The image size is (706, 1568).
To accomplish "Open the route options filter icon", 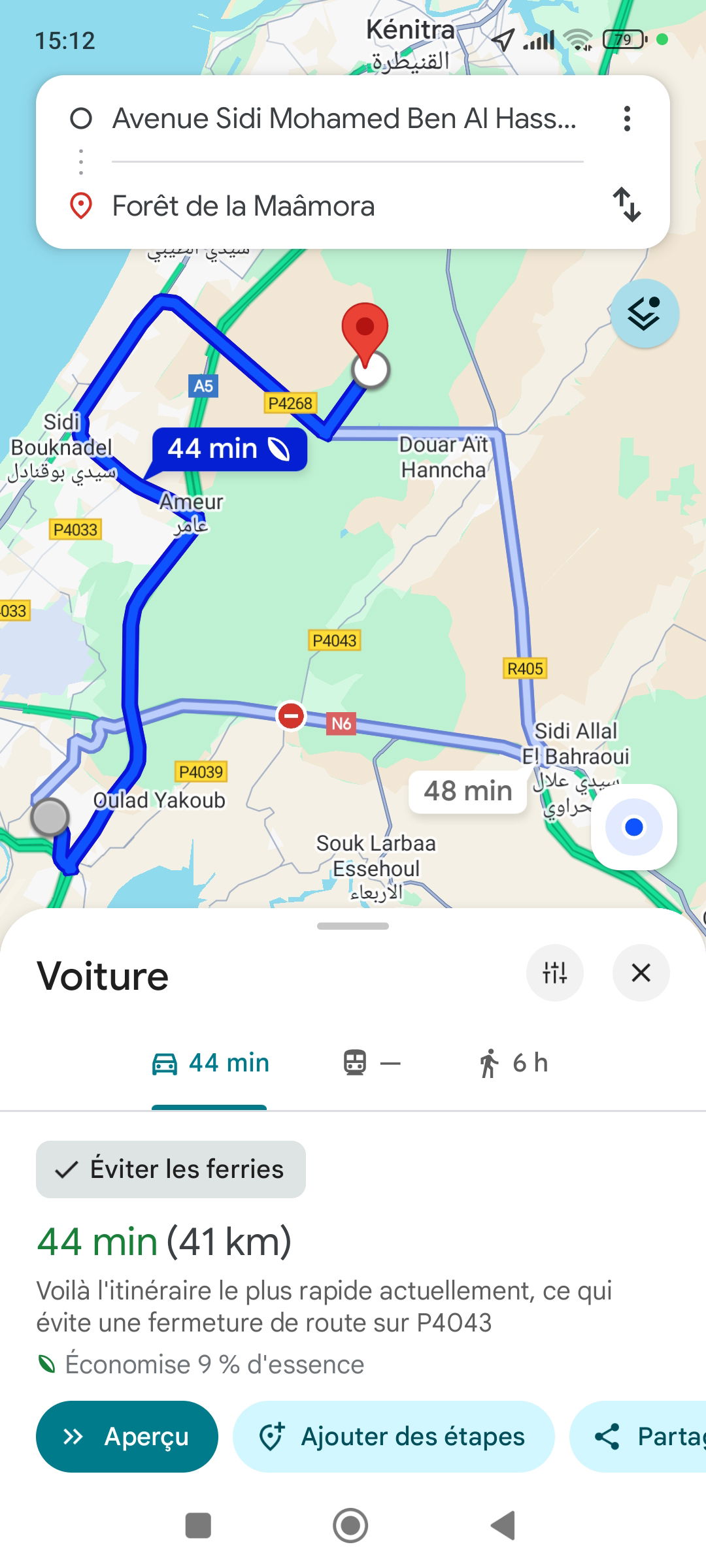I will pyautogui.click(x=554, y=973).
